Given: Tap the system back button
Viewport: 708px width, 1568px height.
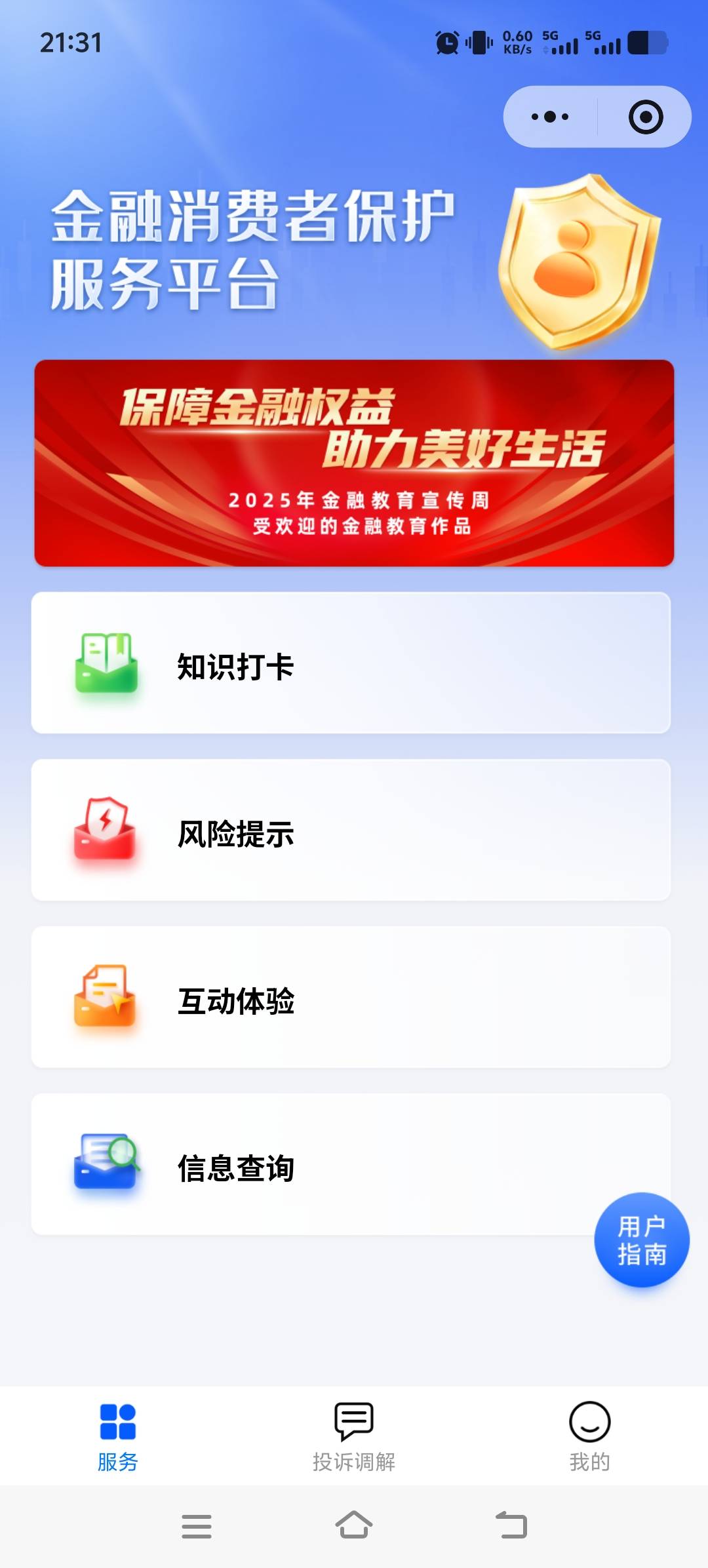Looking at the screenshot, I should tap(511, 1525).
